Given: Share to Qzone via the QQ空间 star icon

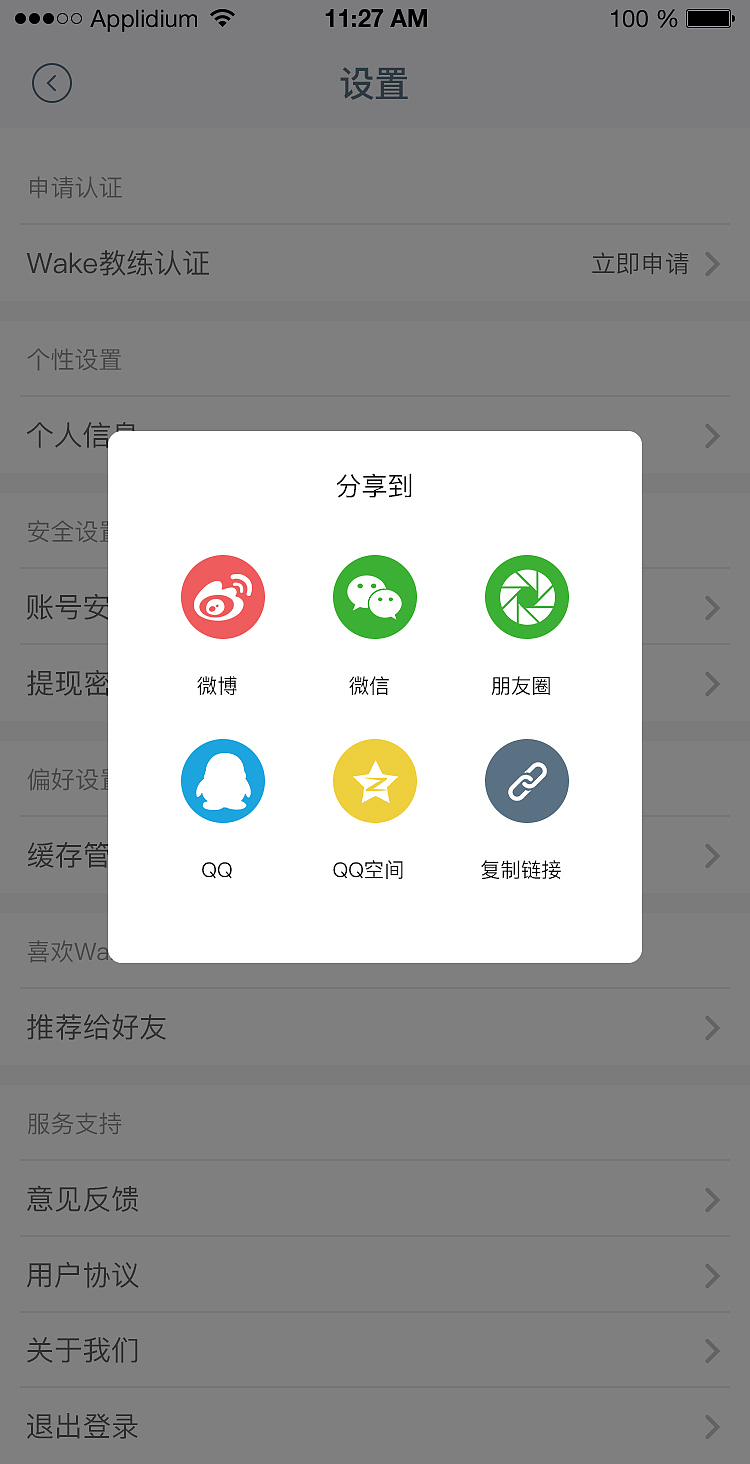Looking at the screenshot, I should 375,781.
